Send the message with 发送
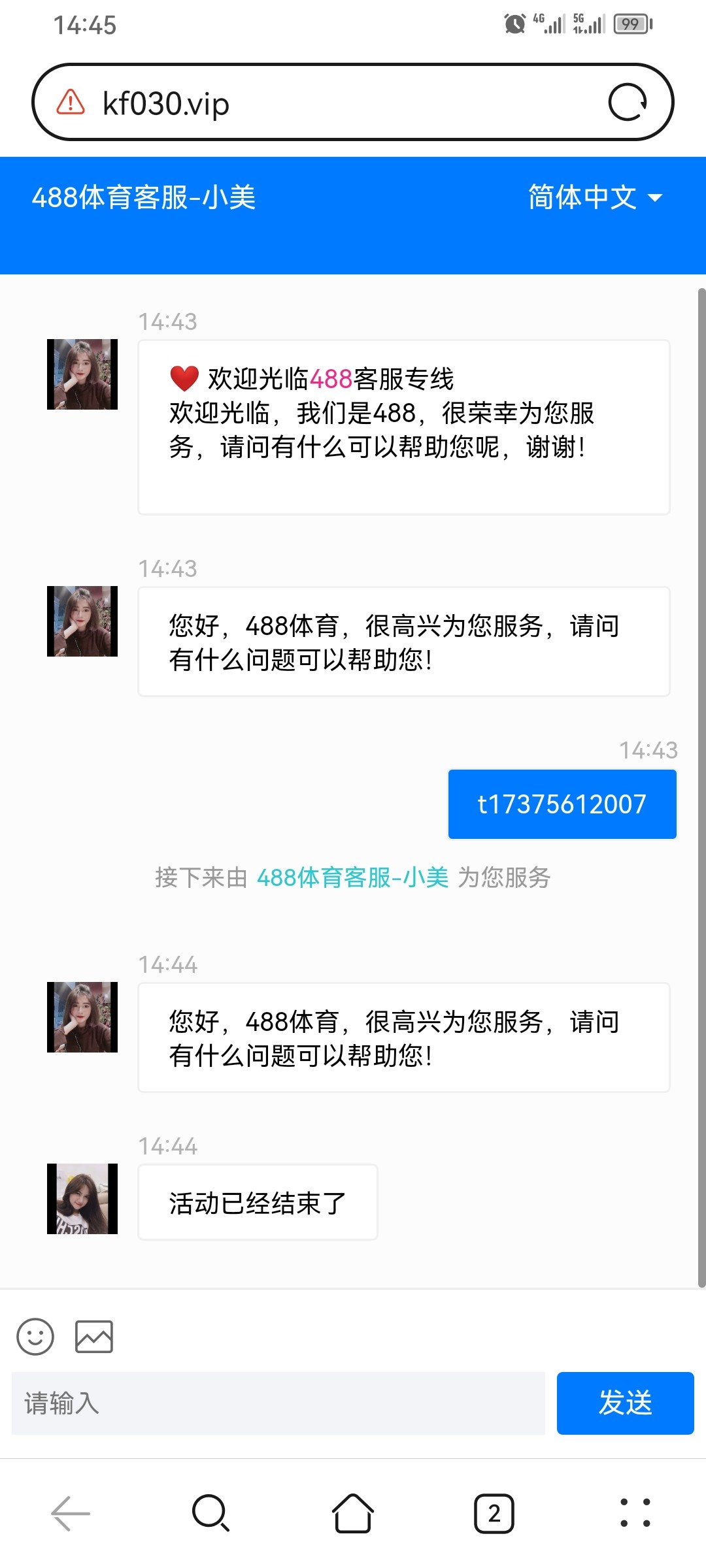Screen dimensions: 706x1568 [625, 1403]
